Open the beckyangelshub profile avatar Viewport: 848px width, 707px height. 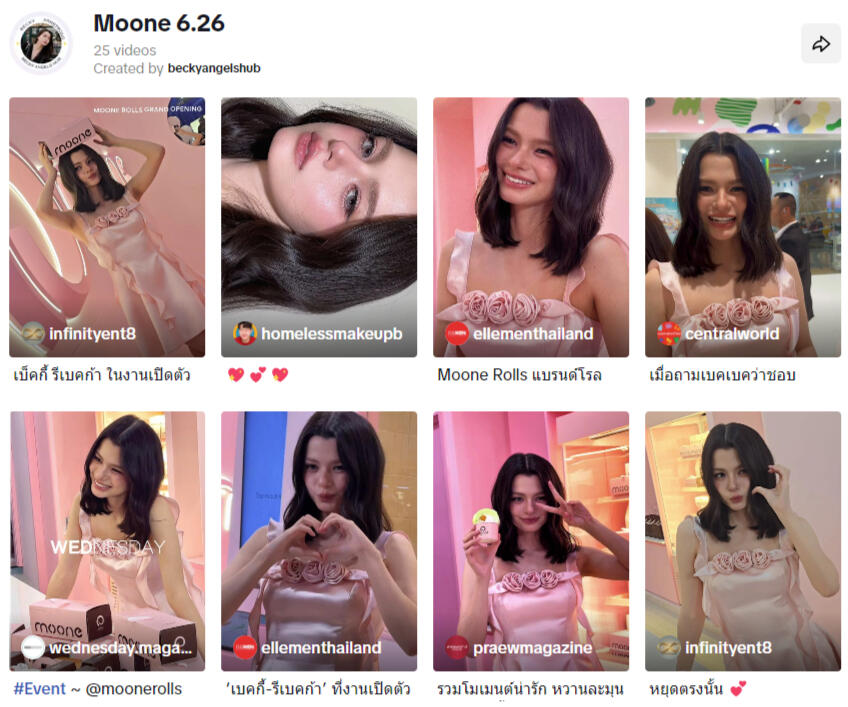coord(41,43)
